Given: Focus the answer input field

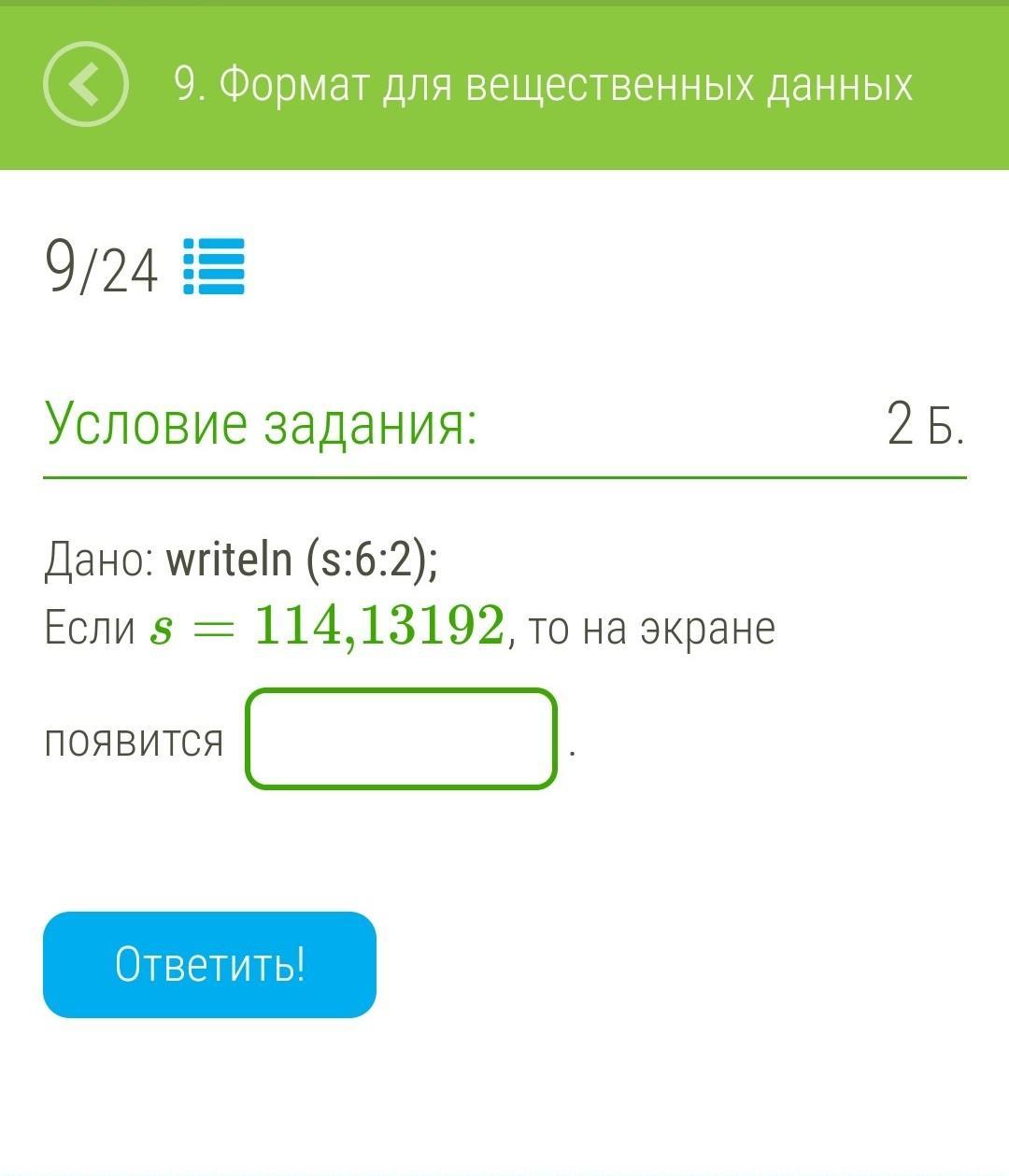Looking at the screenshot, I should click(x=401, y=739).
